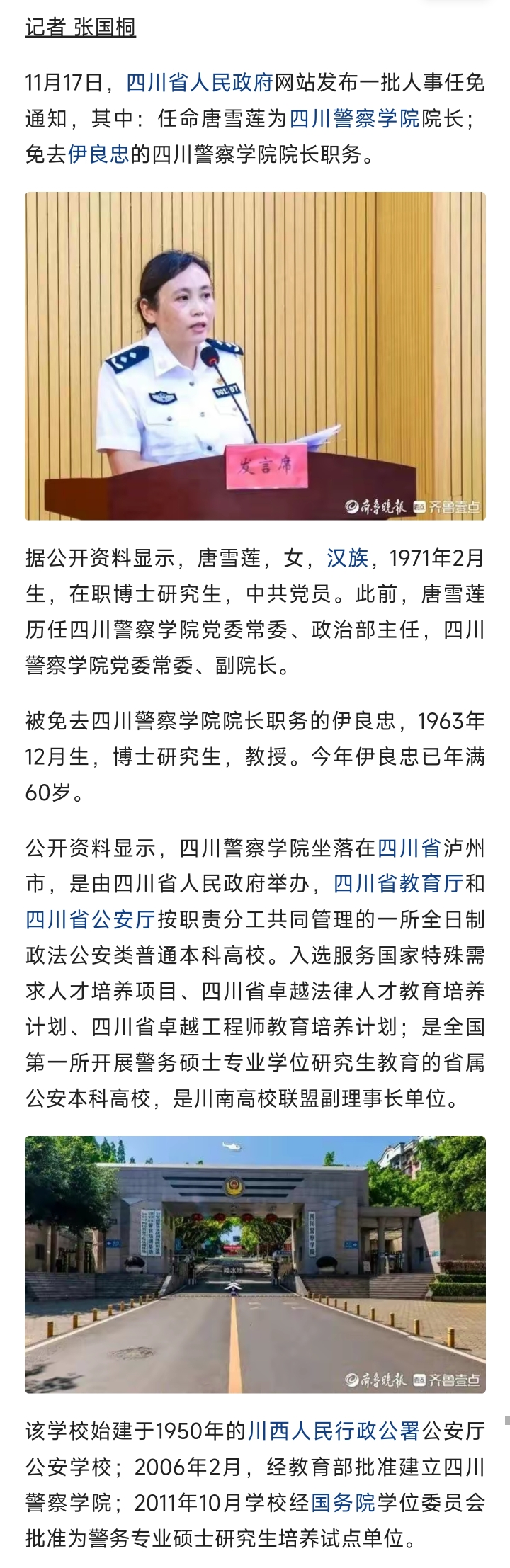The image size is (510, 1568).
Task: Open the 川西人民行政公署 link
Action: [x=333, y=1431]
